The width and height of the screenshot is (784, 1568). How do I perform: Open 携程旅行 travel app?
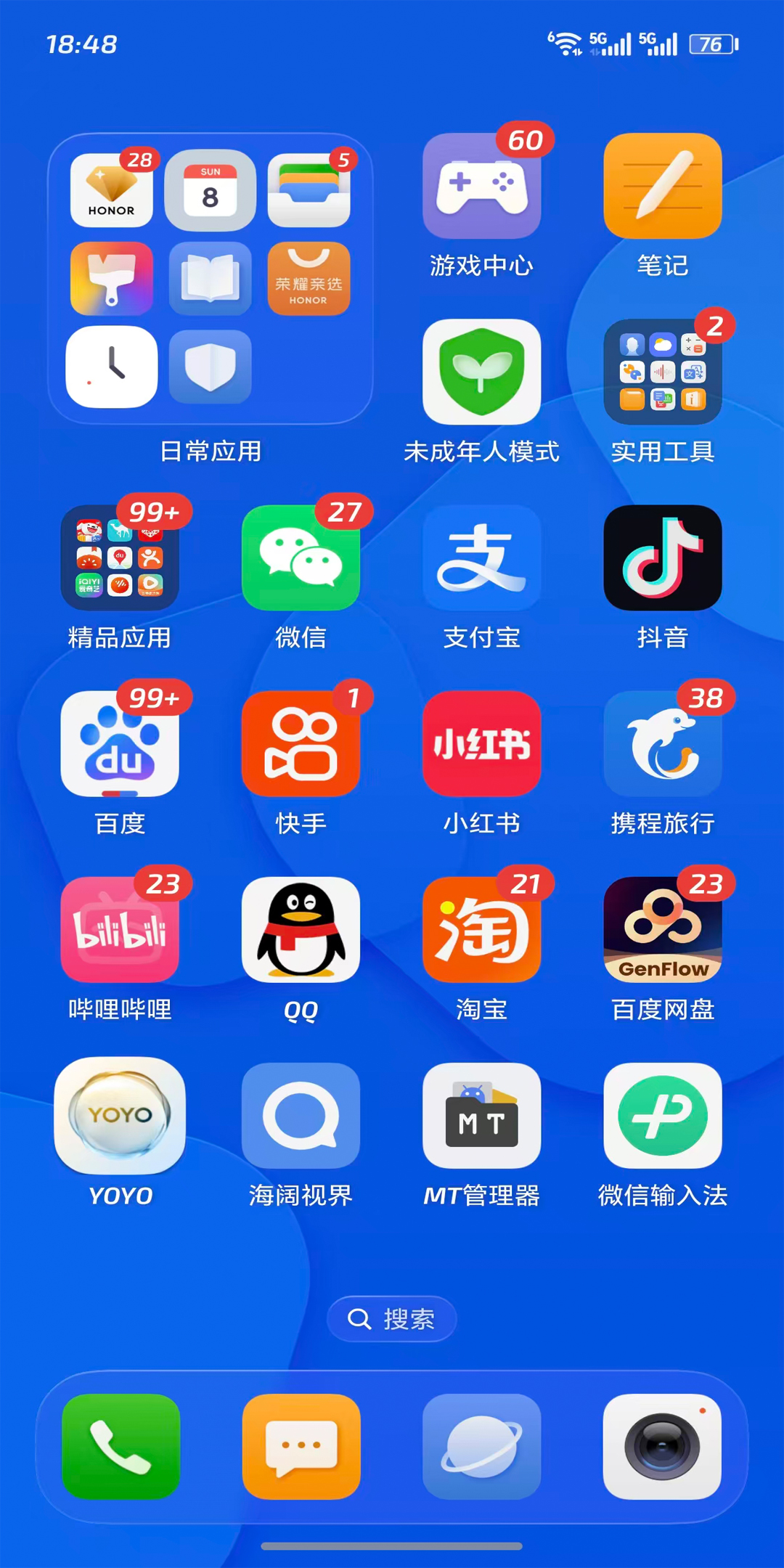662,744
